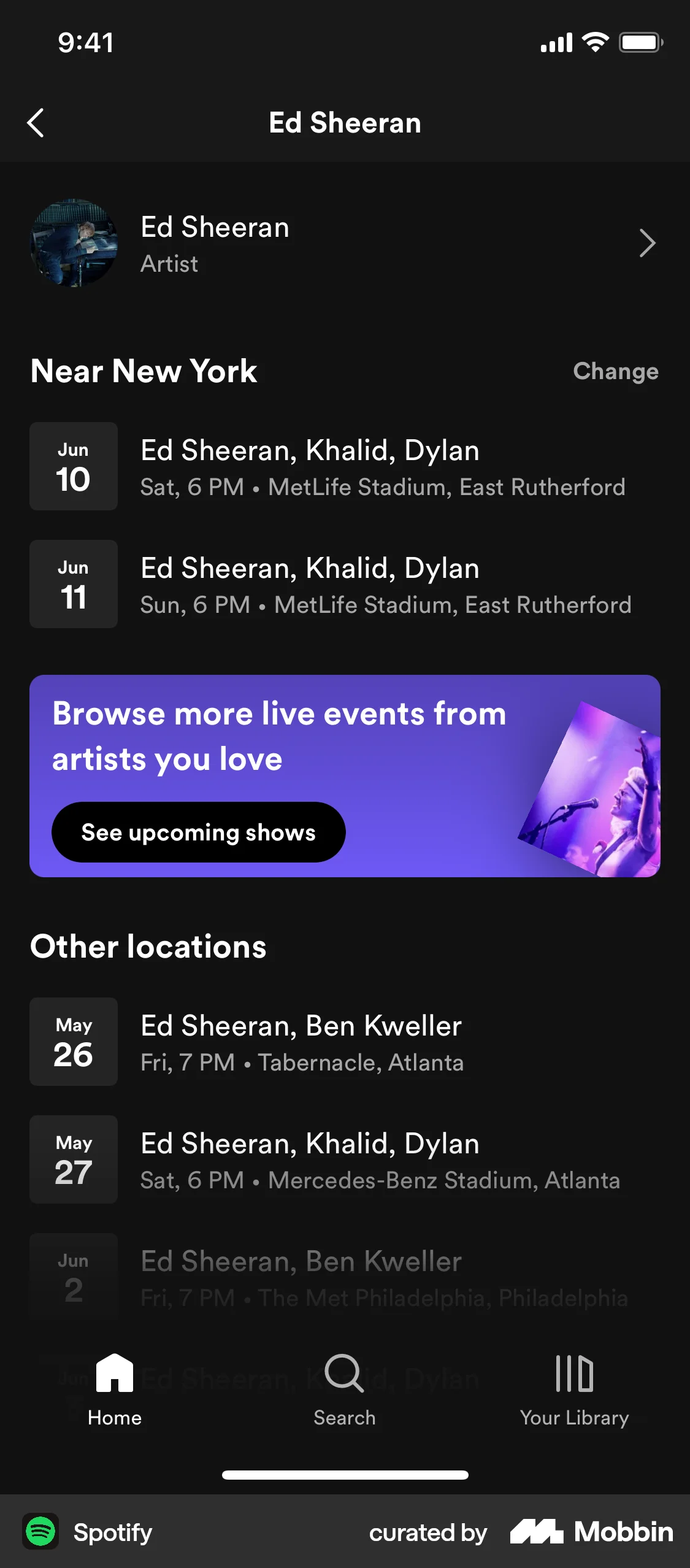The height and width of the screenshot is (1568, 690).
Task: Go back using the top-left chevron
Action: click(36, 123)
